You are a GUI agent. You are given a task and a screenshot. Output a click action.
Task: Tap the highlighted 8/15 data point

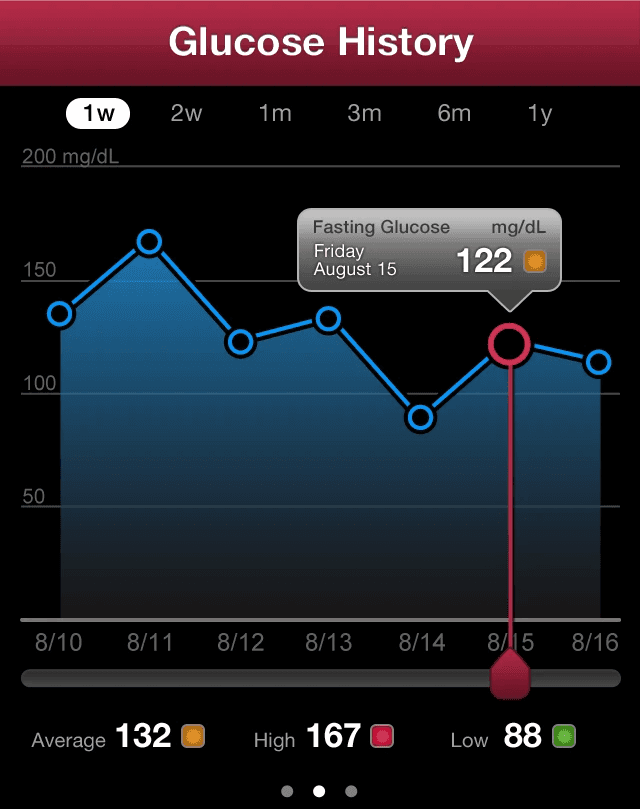[x=509, y=344]
